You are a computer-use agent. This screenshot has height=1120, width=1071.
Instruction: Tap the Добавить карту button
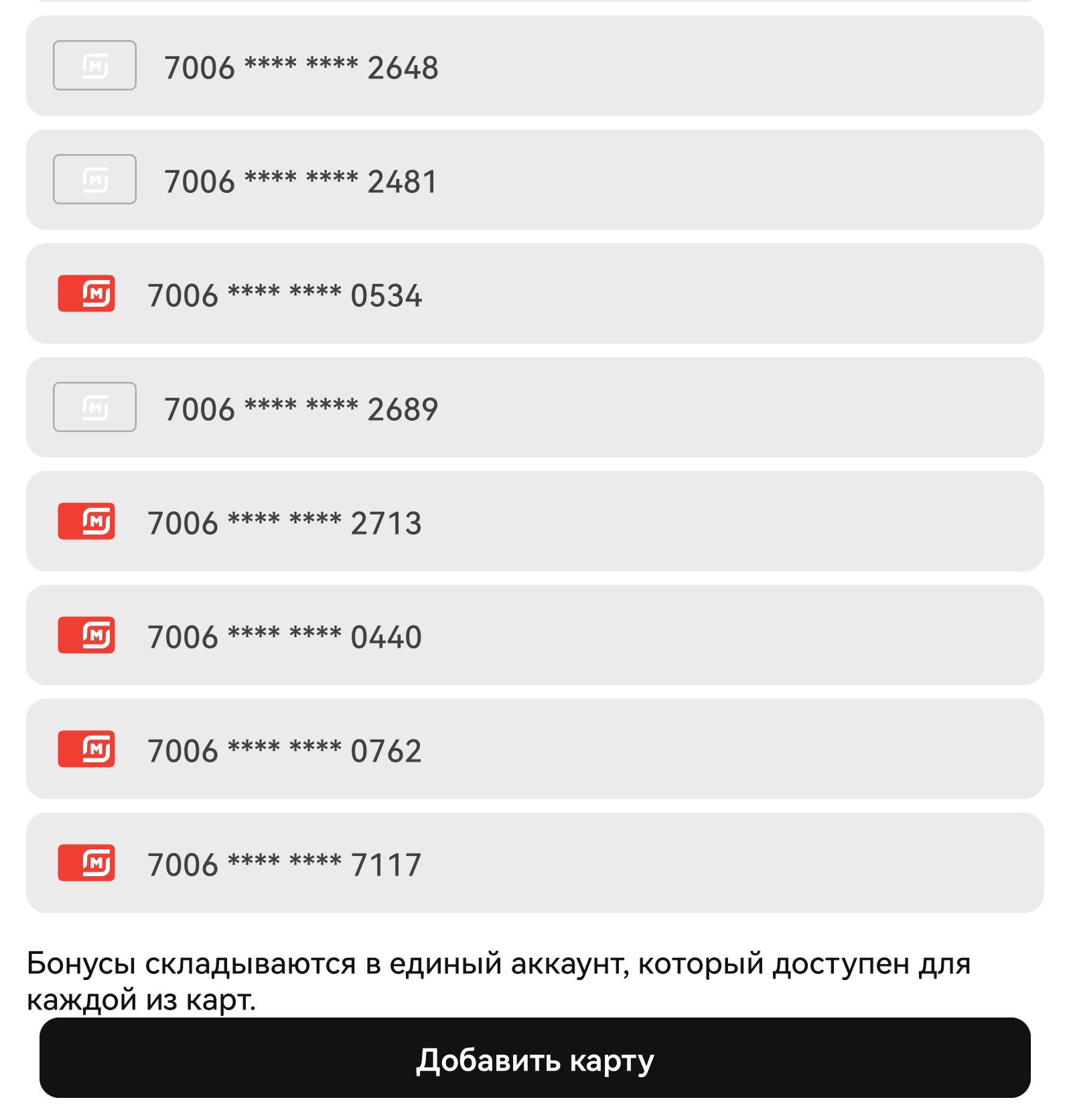coord(534,1058)
